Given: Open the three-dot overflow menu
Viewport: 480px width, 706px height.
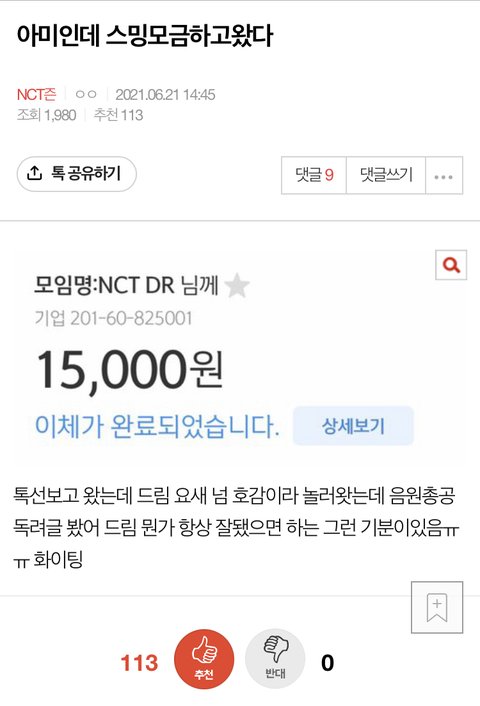Looking at the screenshot, I should tap(444, 175).
